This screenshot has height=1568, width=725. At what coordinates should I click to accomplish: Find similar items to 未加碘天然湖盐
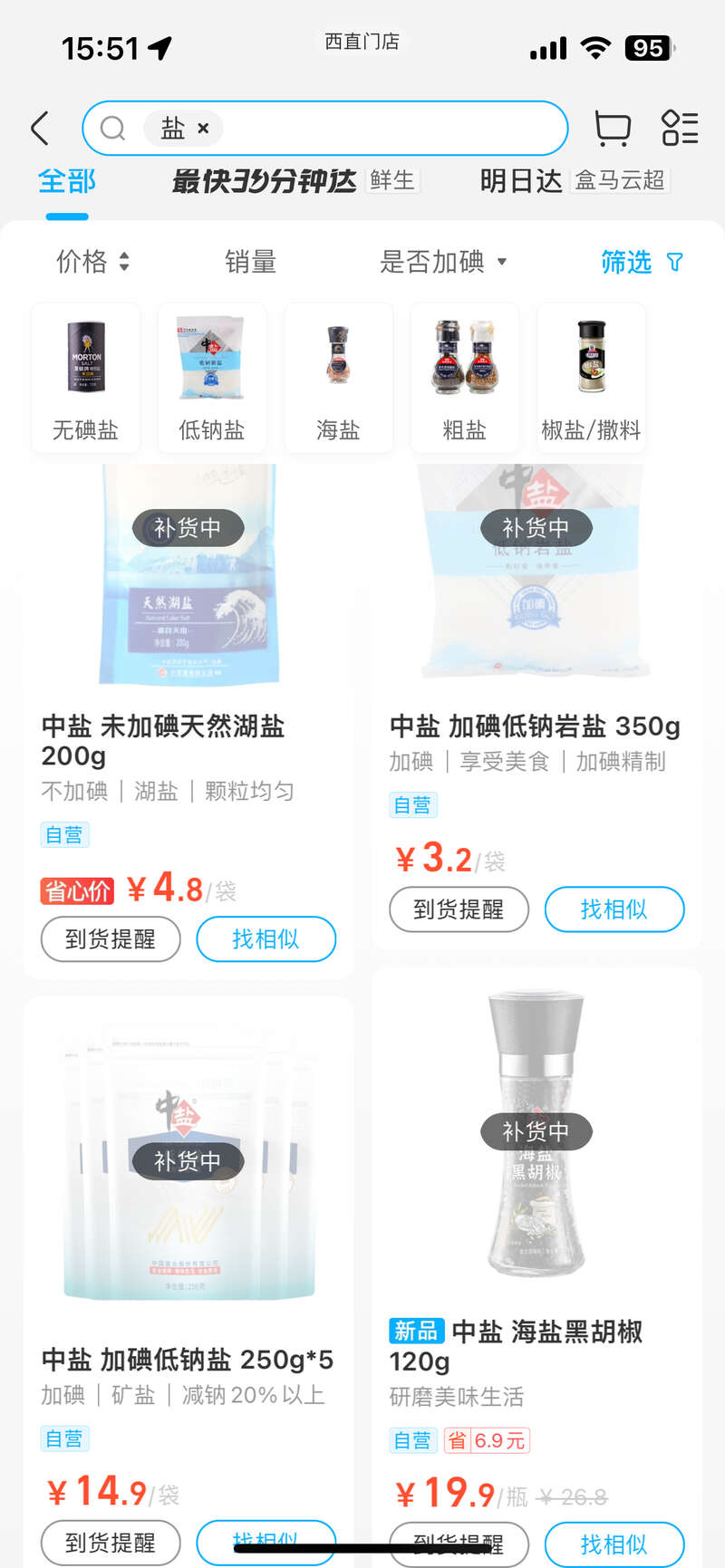[x=266, y=938]
